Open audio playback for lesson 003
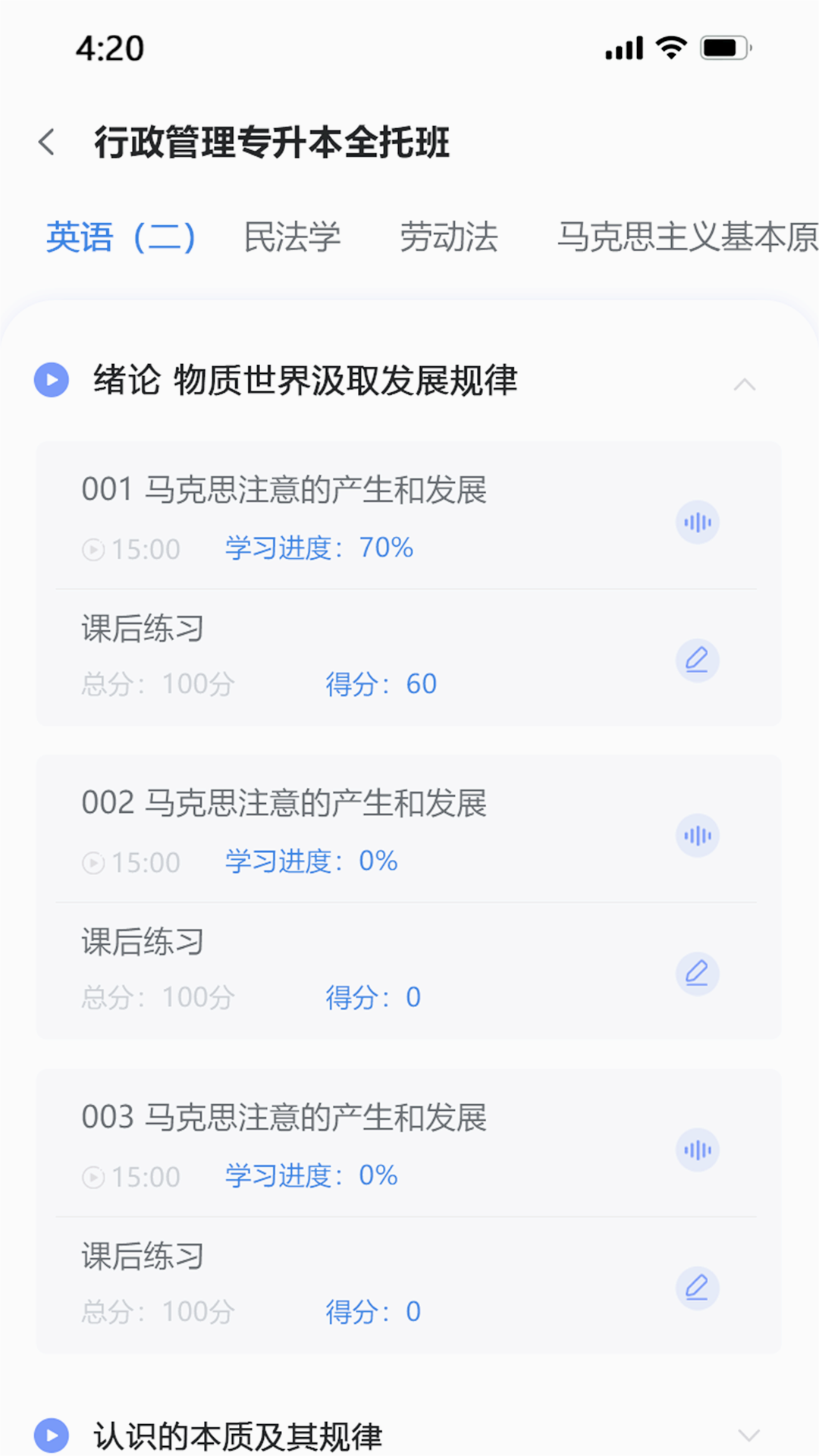819x1456 pixels. click(697, 1150)
